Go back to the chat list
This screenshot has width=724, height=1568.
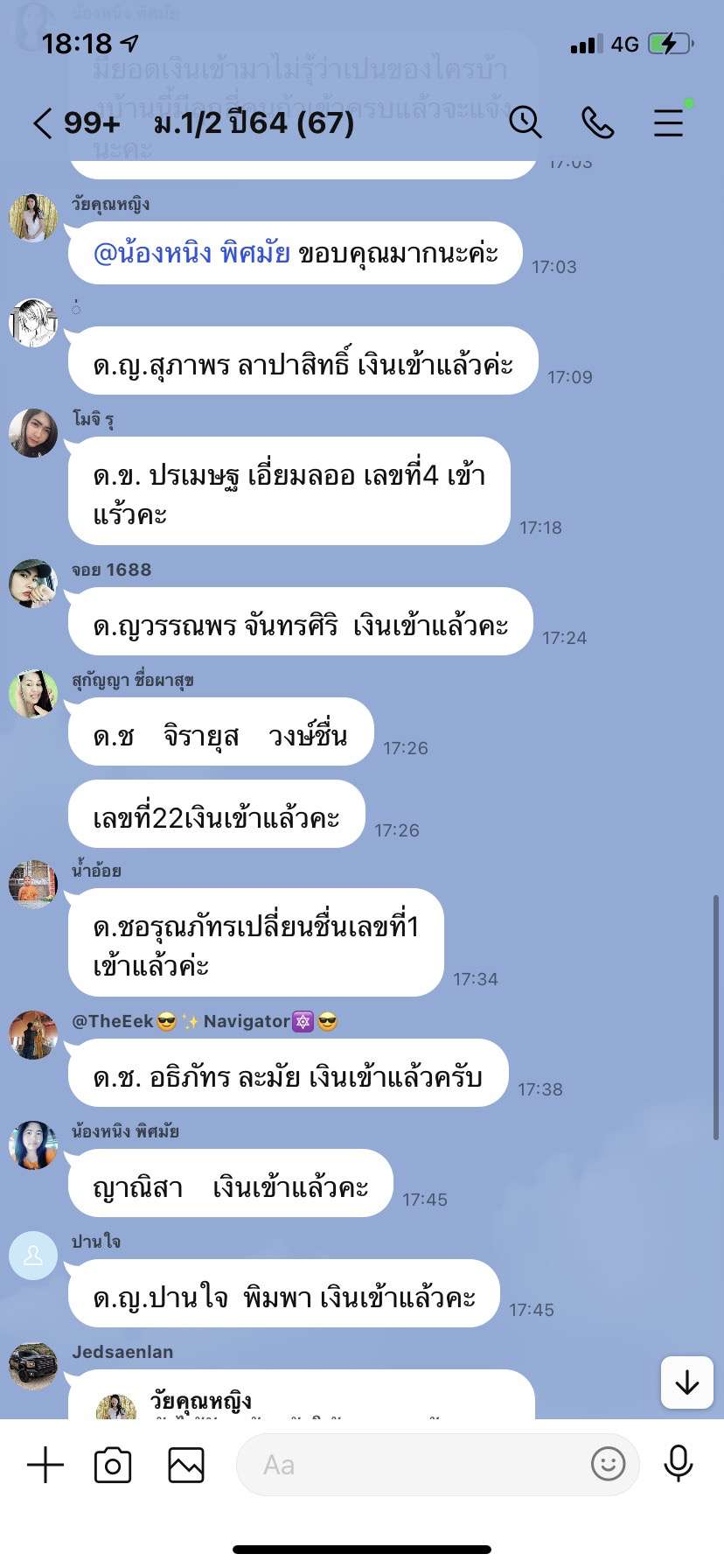click(44, 123)
